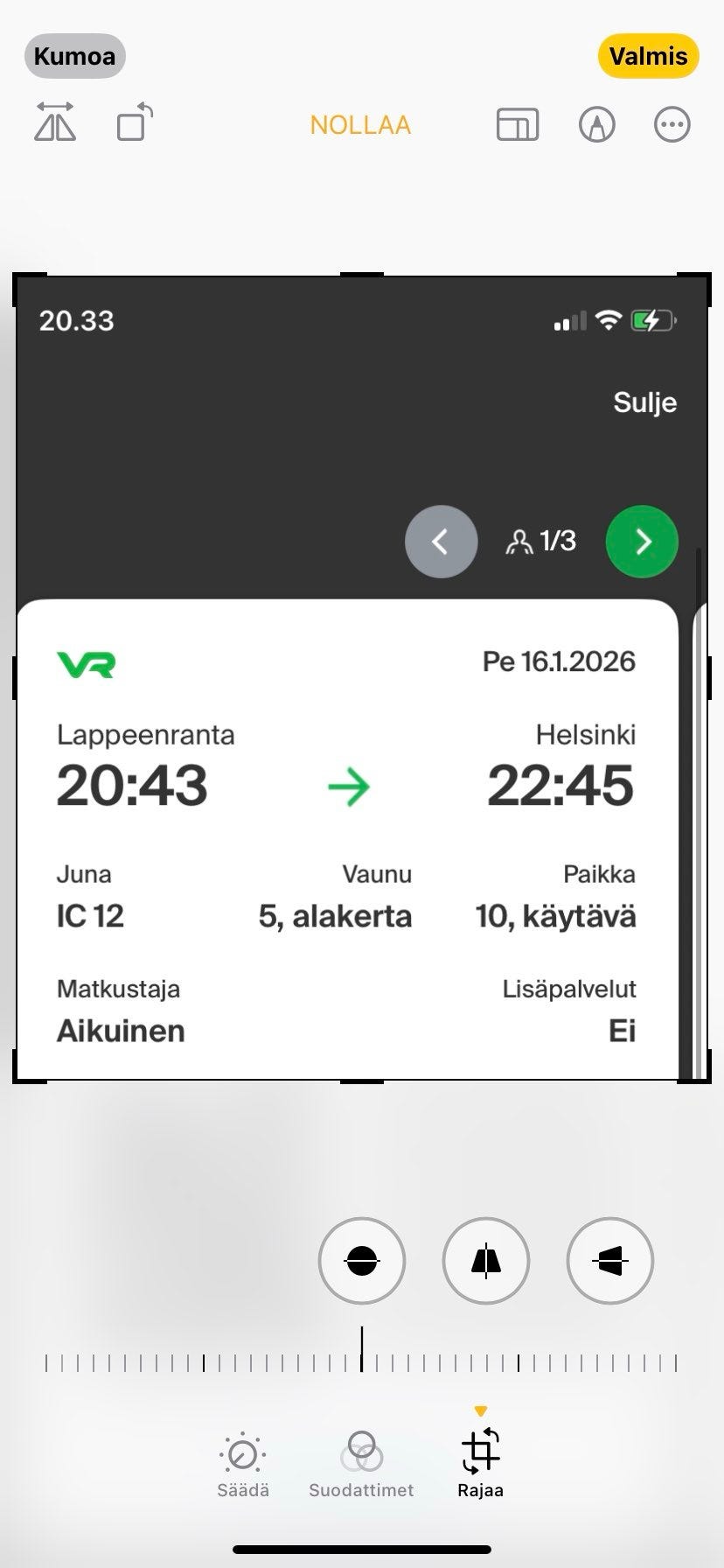Tap Sulje in the ticket screenshot

point(644,402)
